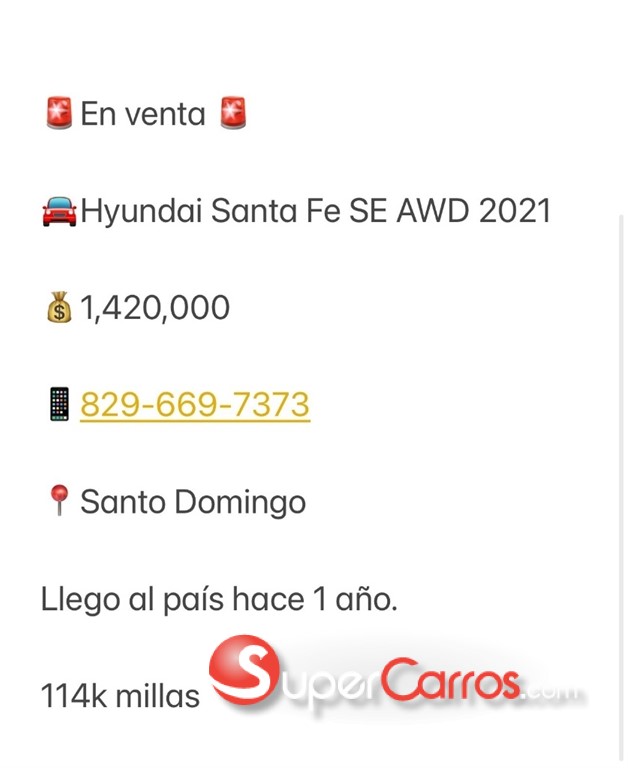The image size is (628, 768).
Task: Call the 829-669-7373 phone number link
Action: 195,405
